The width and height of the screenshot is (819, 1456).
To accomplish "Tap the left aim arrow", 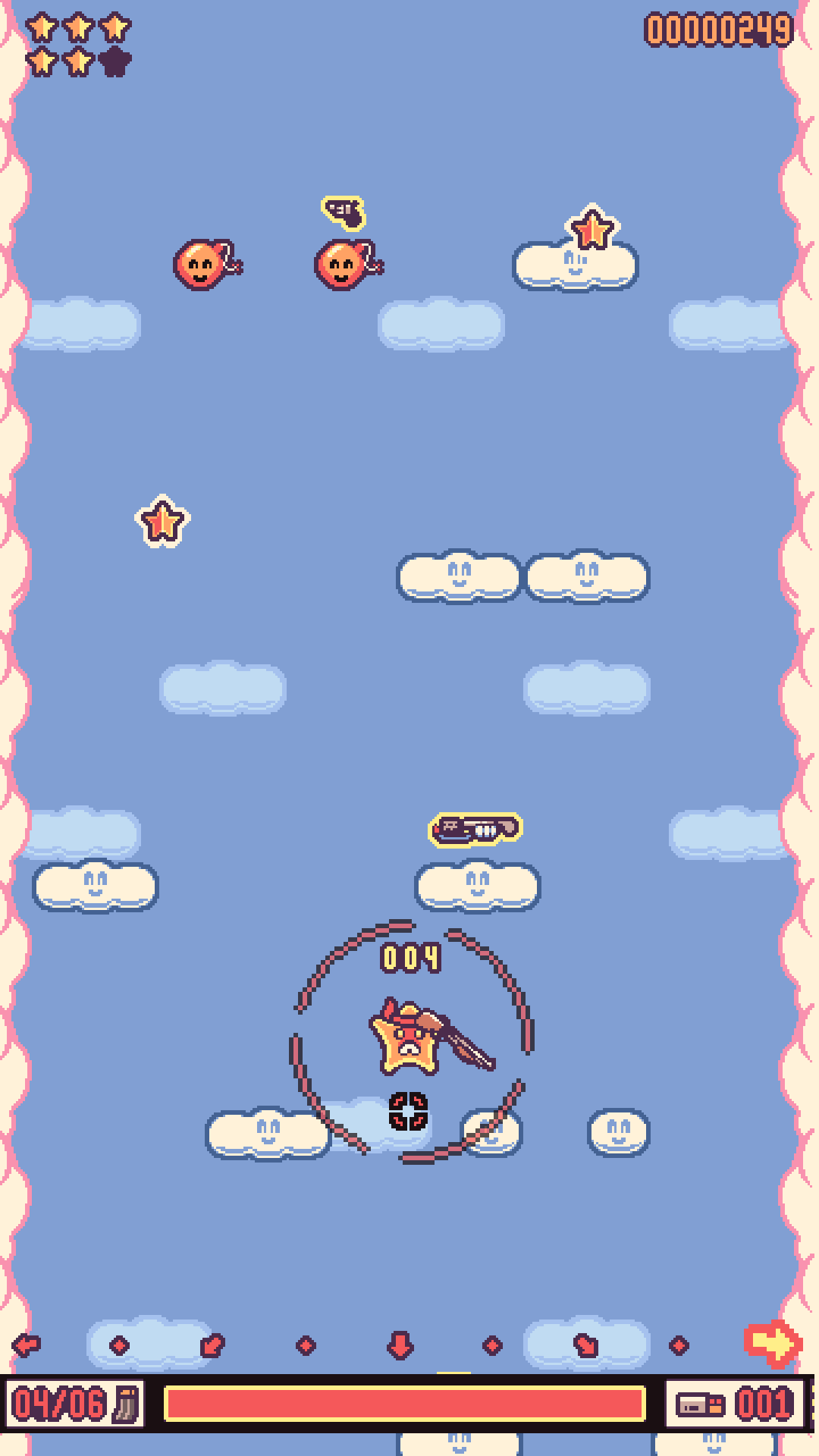I will click(x=27, y=1345).
